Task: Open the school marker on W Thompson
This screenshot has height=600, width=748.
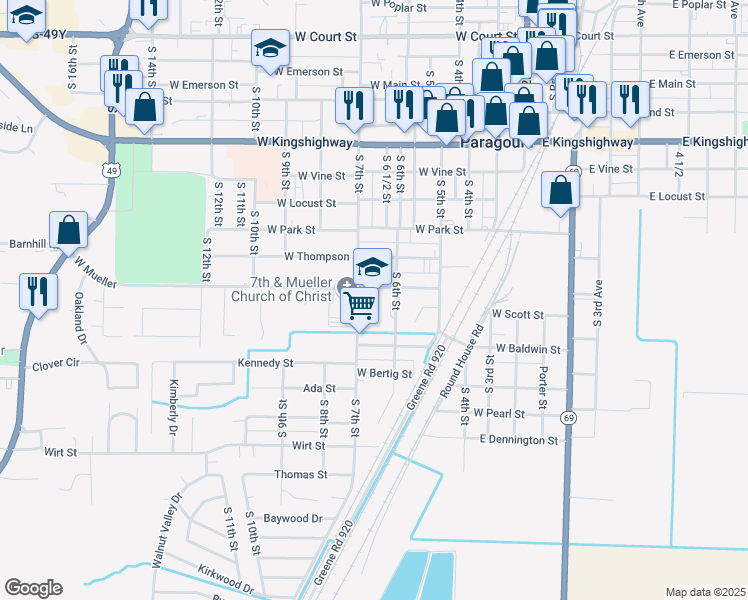Action: point(373,266)
